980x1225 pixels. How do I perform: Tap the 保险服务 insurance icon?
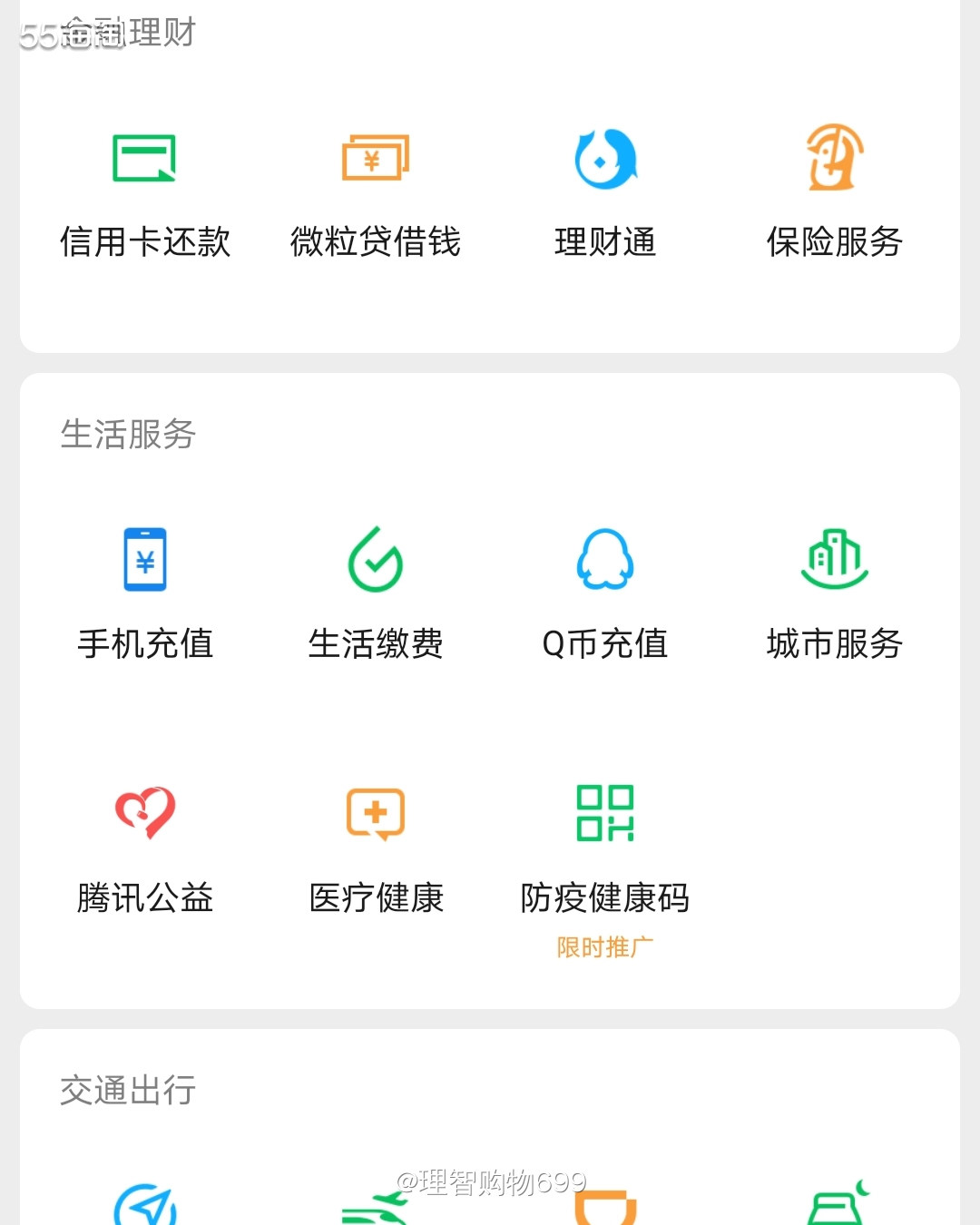point(834,159)
